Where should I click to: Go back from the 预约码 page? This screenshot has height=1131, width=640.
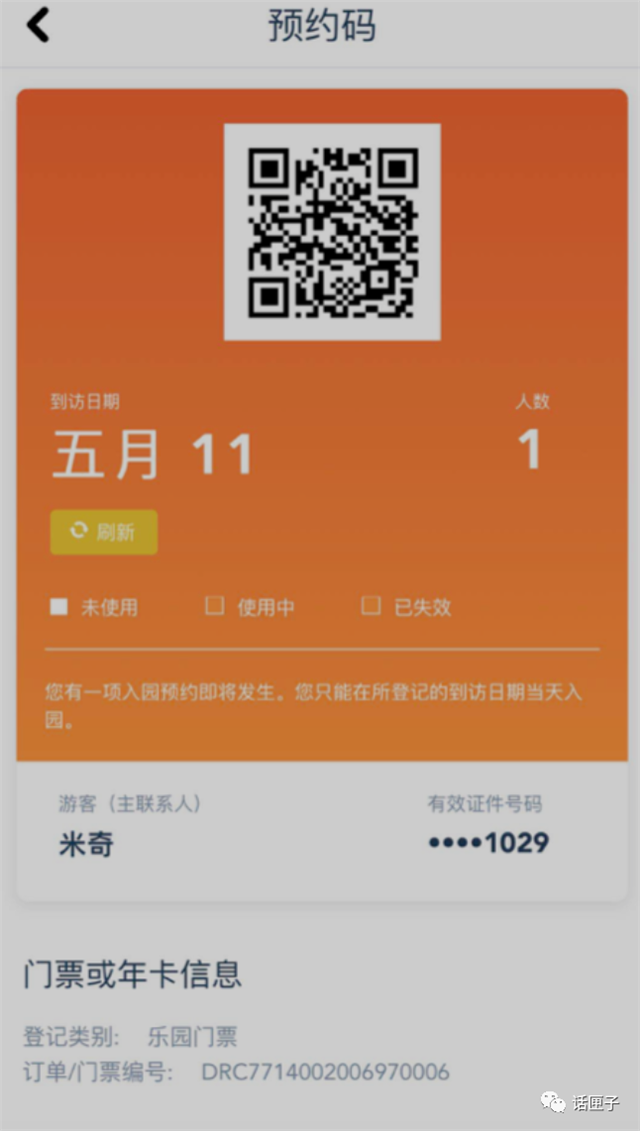click(x=38, y=25)
